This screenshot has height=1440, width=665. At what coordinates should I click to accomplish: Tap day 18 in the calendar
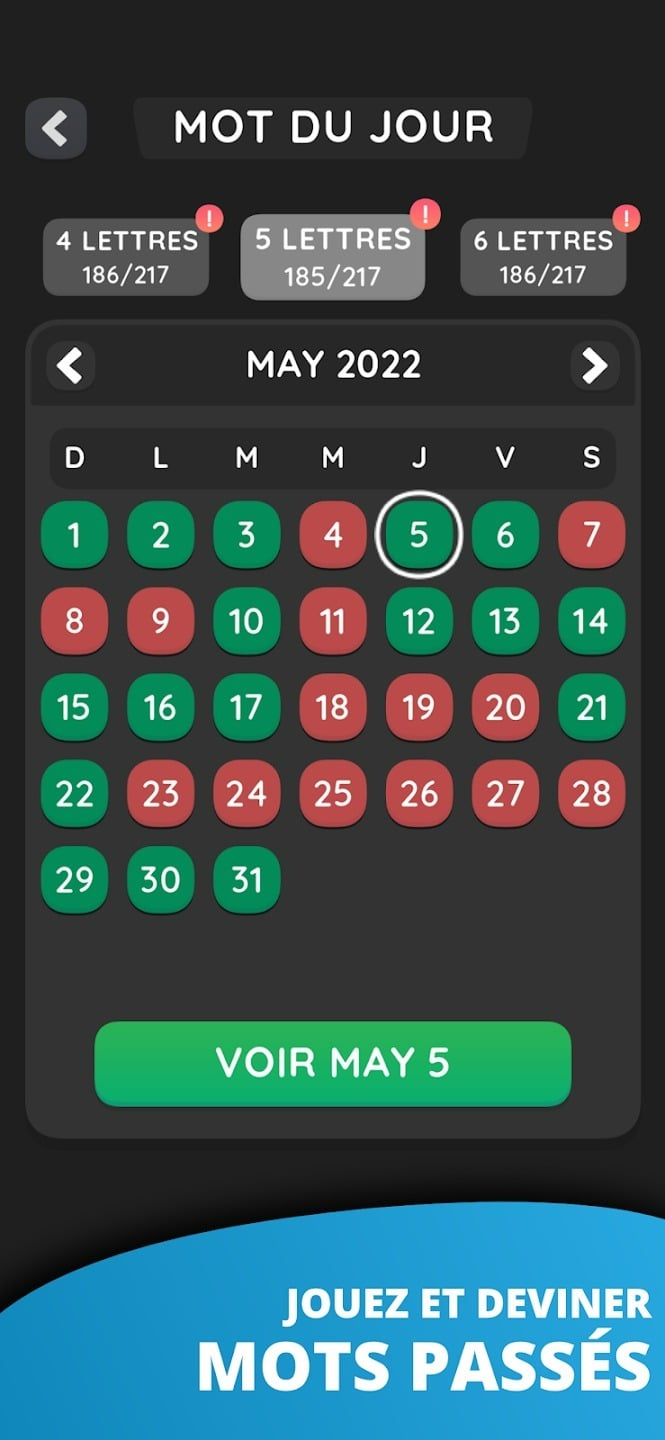(x=333, y=707)
